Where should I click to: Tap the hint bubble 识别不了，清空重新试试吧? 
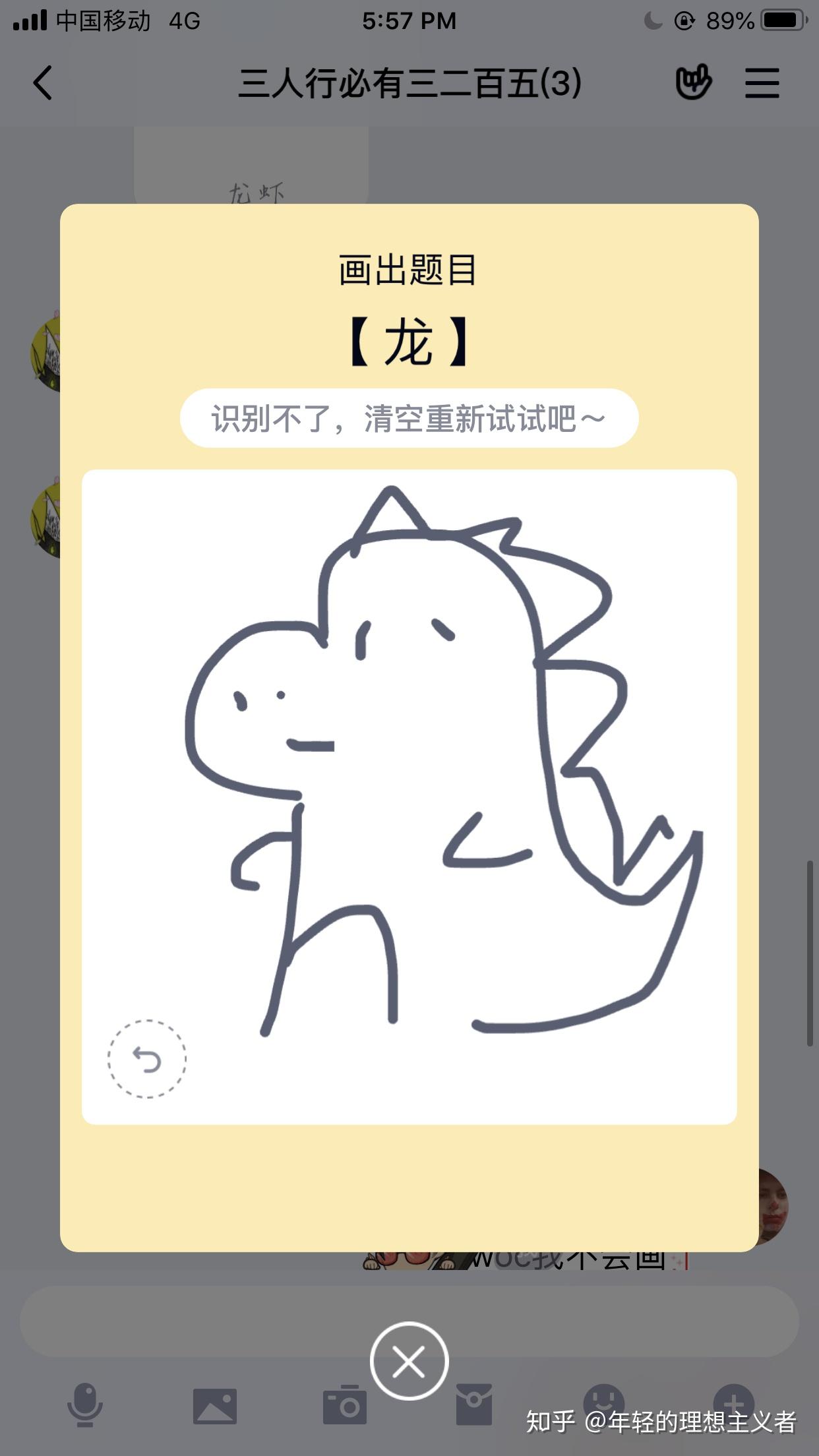[409, 417]
